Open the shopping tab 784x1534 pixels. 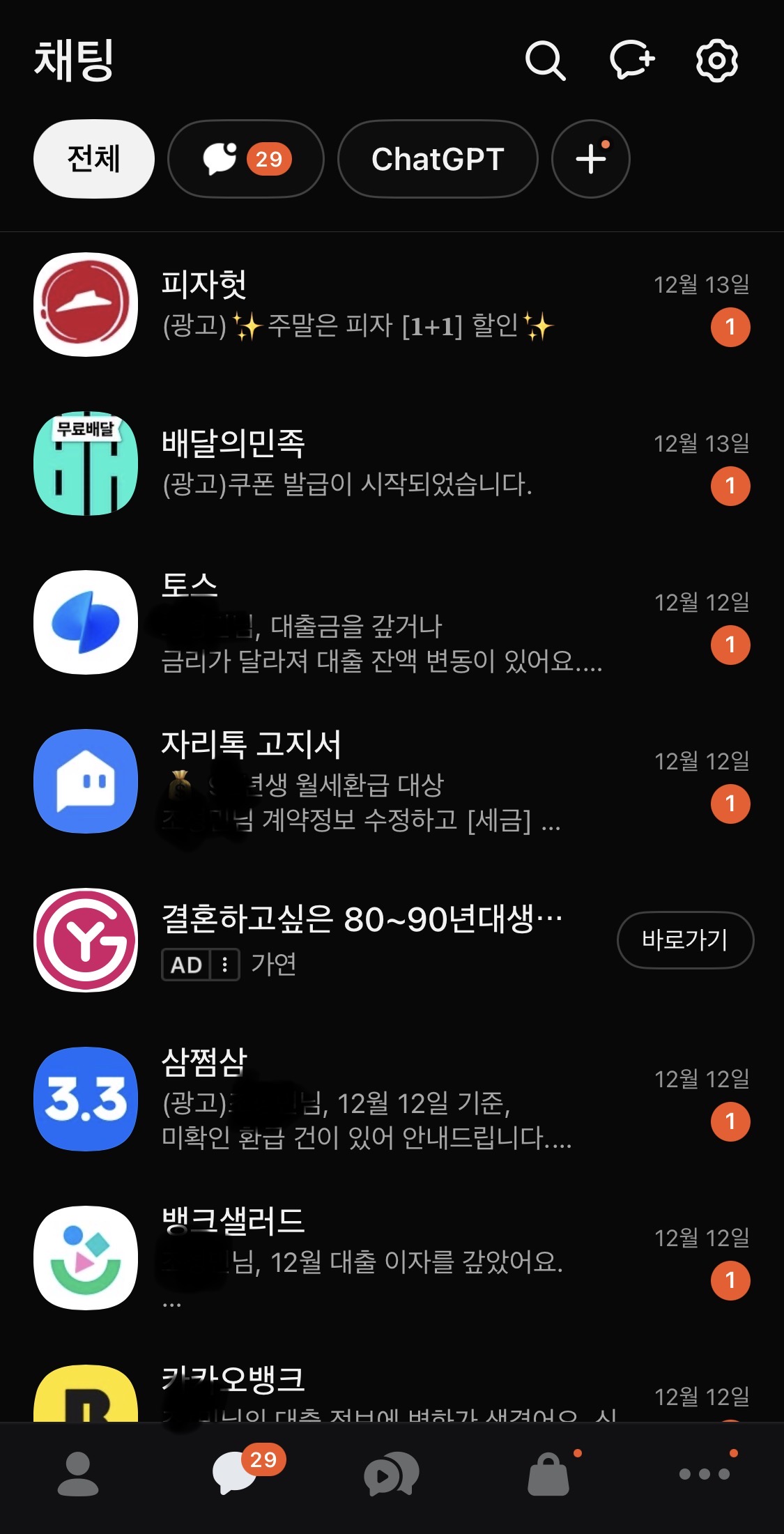coord(549,1474)
